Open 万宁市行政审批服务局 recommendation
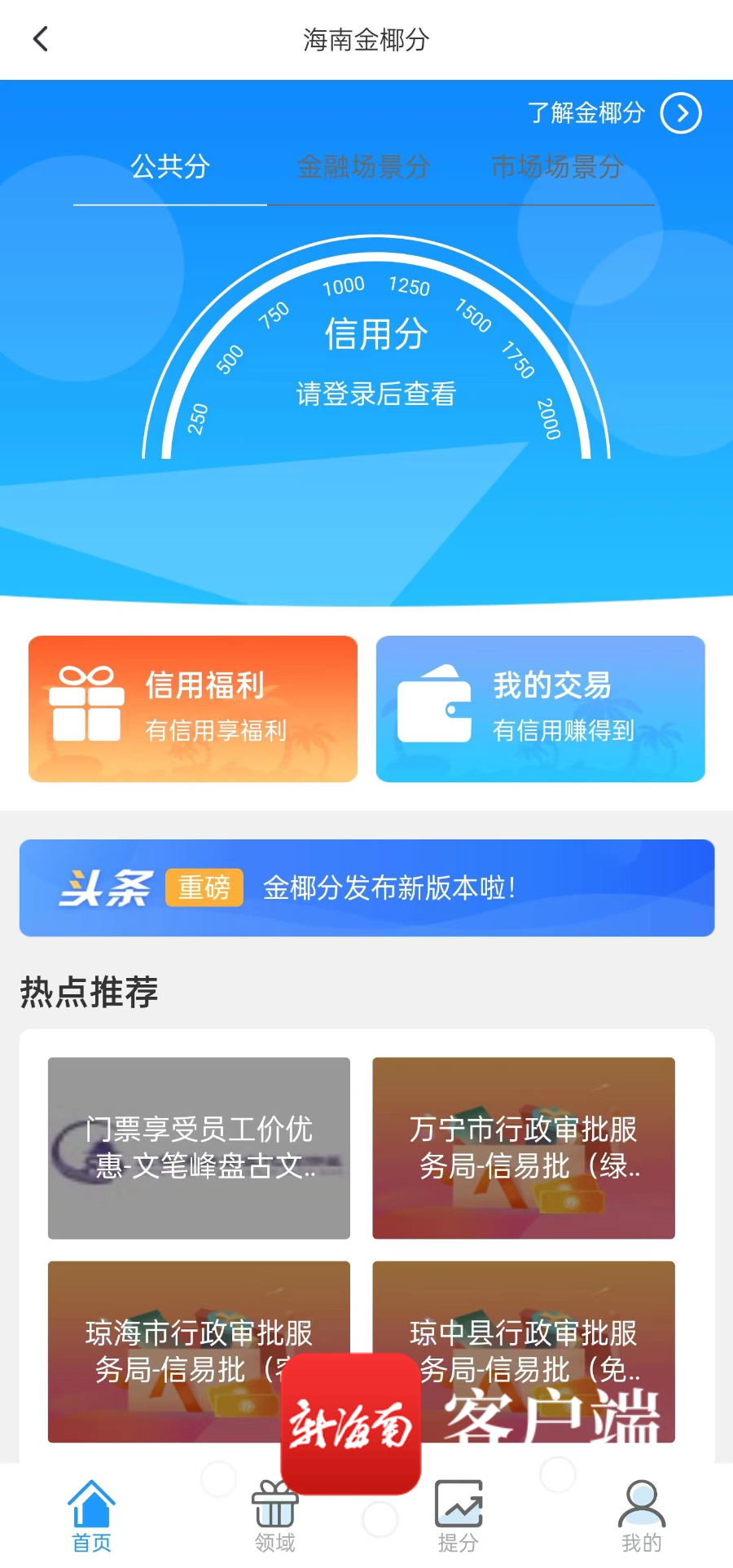The height and width of the screenshot is (1568, 733). pos(524,1147)
